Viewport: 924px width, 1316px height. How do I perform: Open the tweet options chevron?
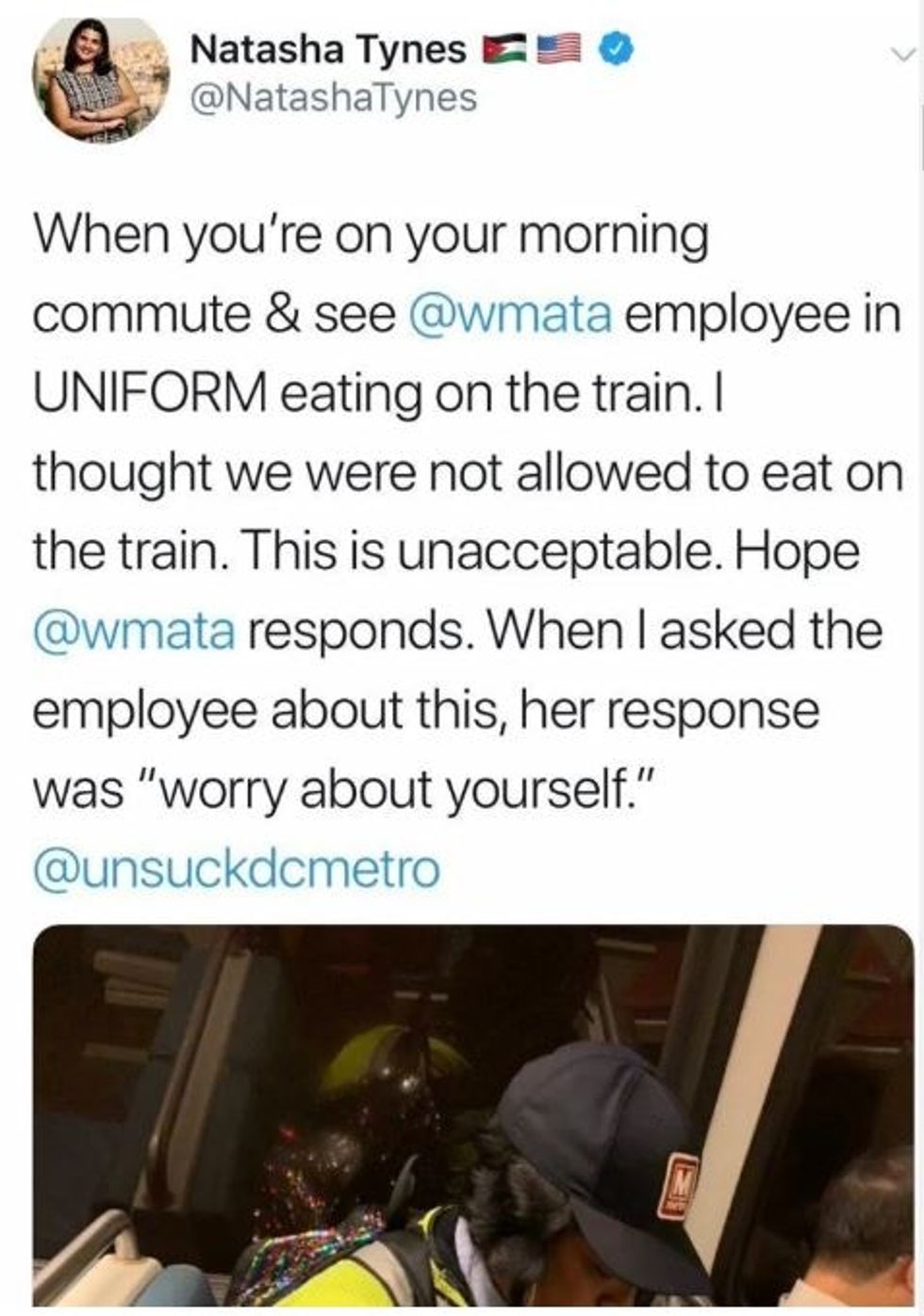tap(903, 56)
